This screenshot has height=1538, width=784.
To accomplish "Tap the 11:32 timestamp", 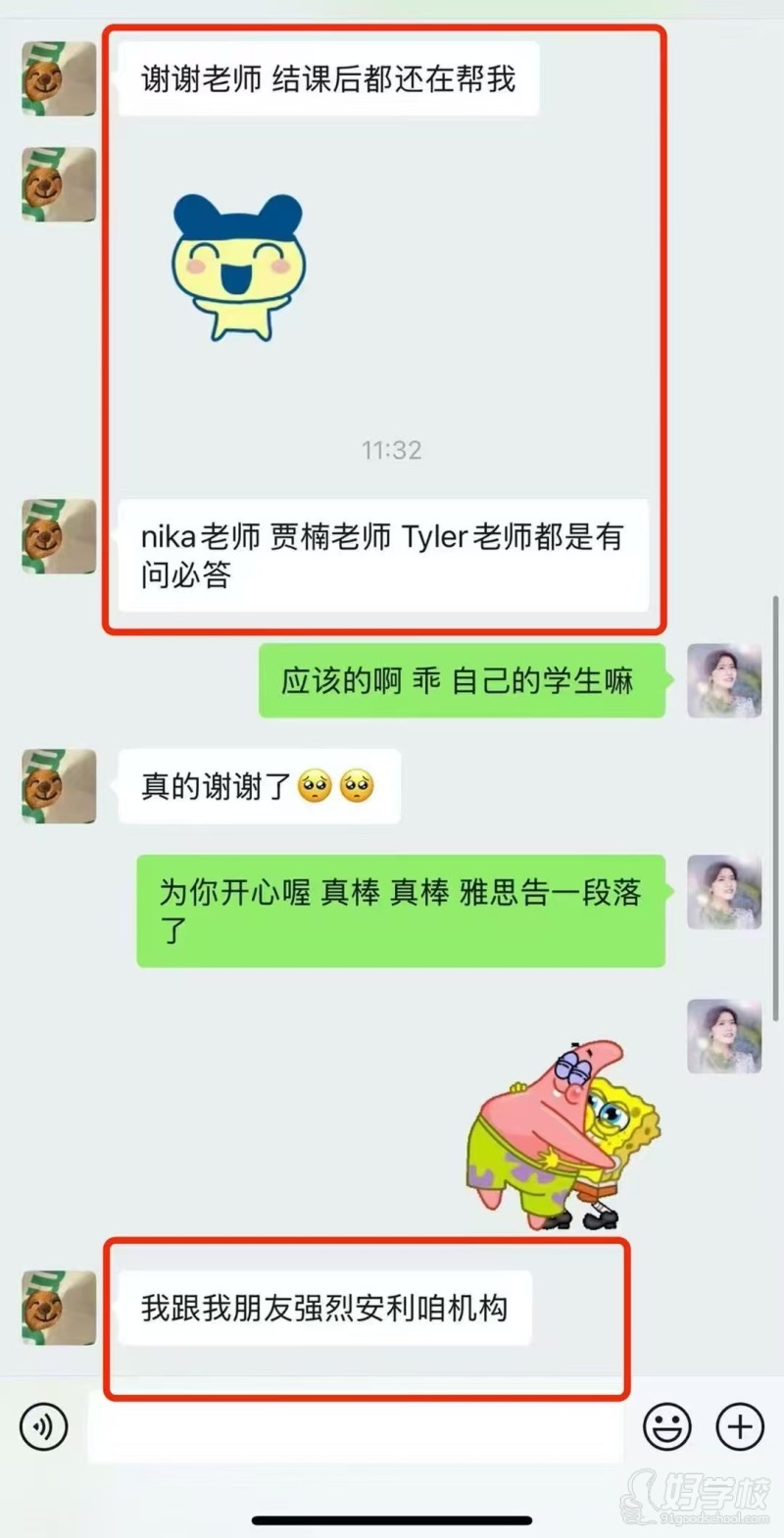I will tap(391, 450).
